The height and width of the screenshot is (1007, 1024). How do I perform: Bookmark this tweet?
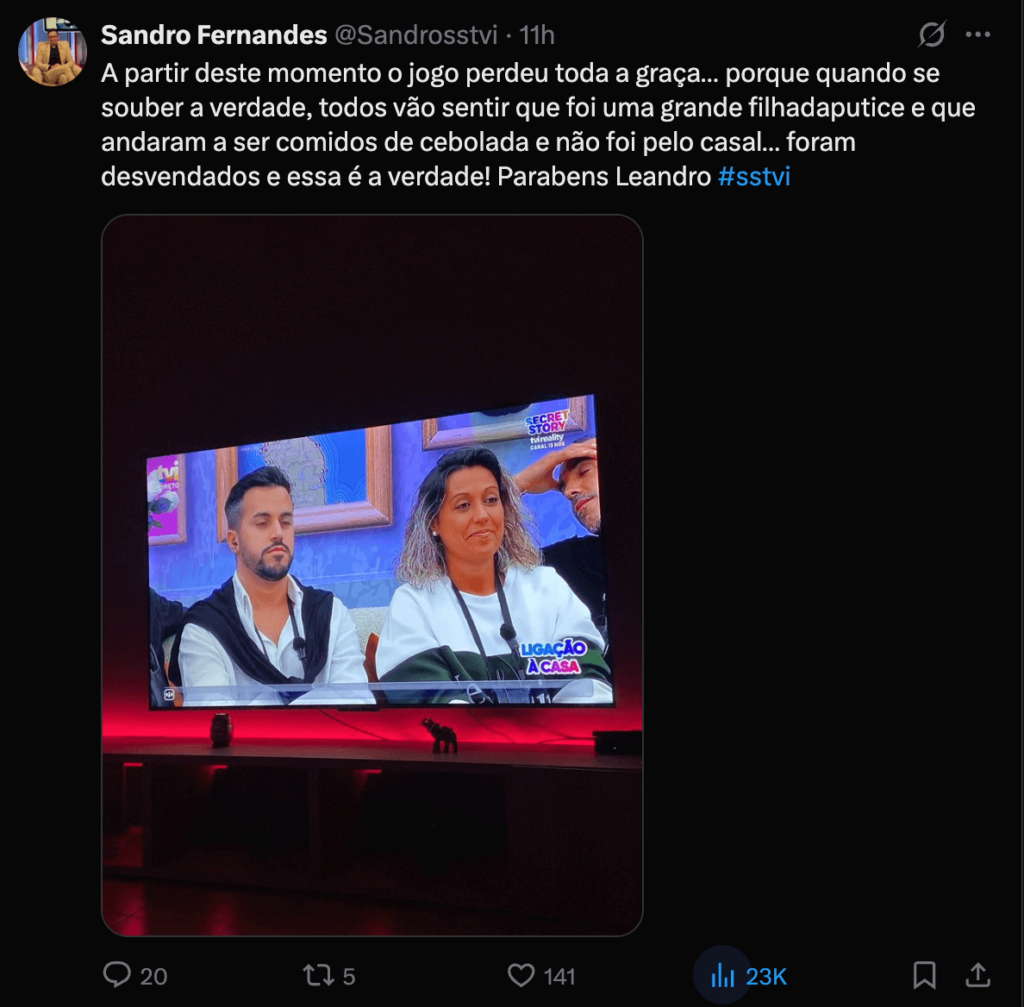pyautogui.click(x=925, y=975)
